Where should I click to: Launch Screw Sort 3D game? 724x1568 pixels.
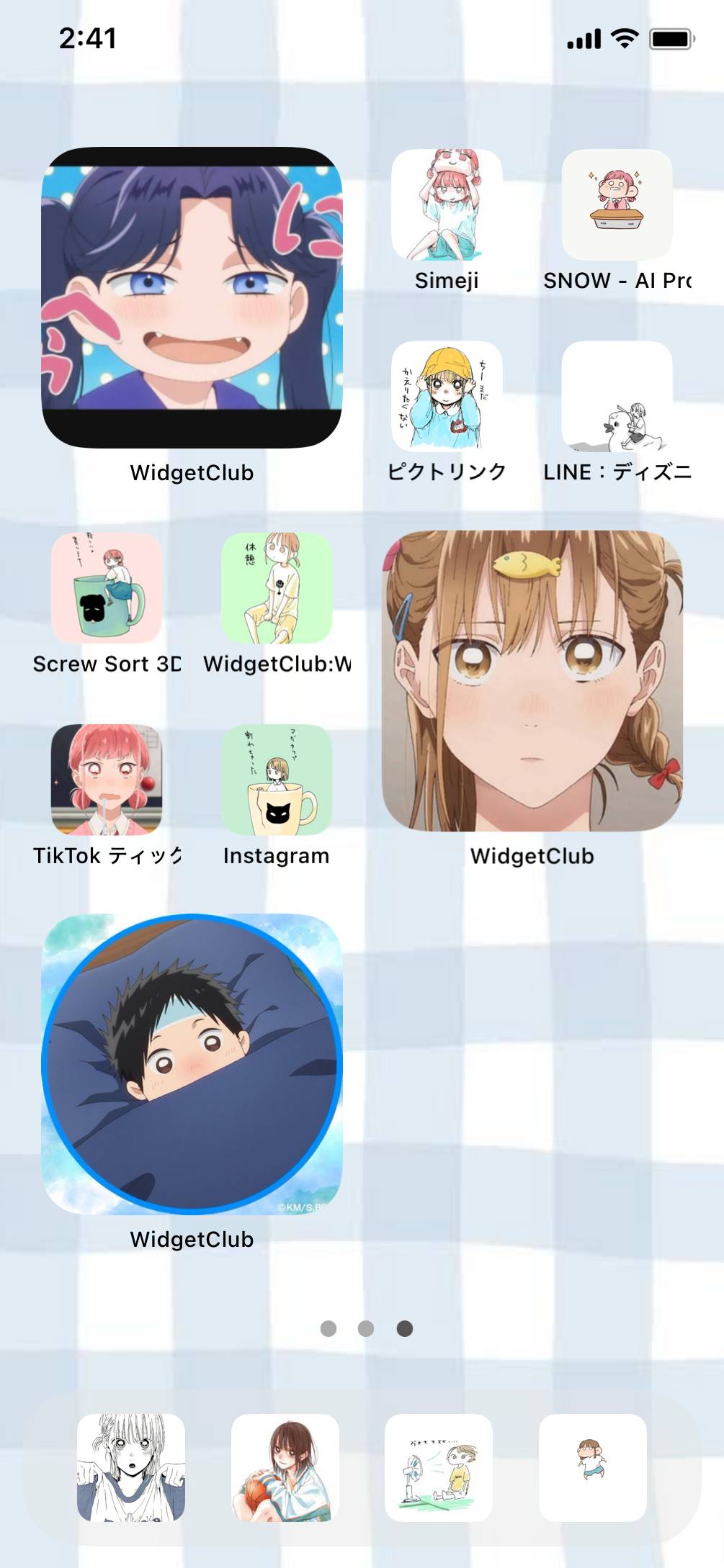tap(107, 588)
